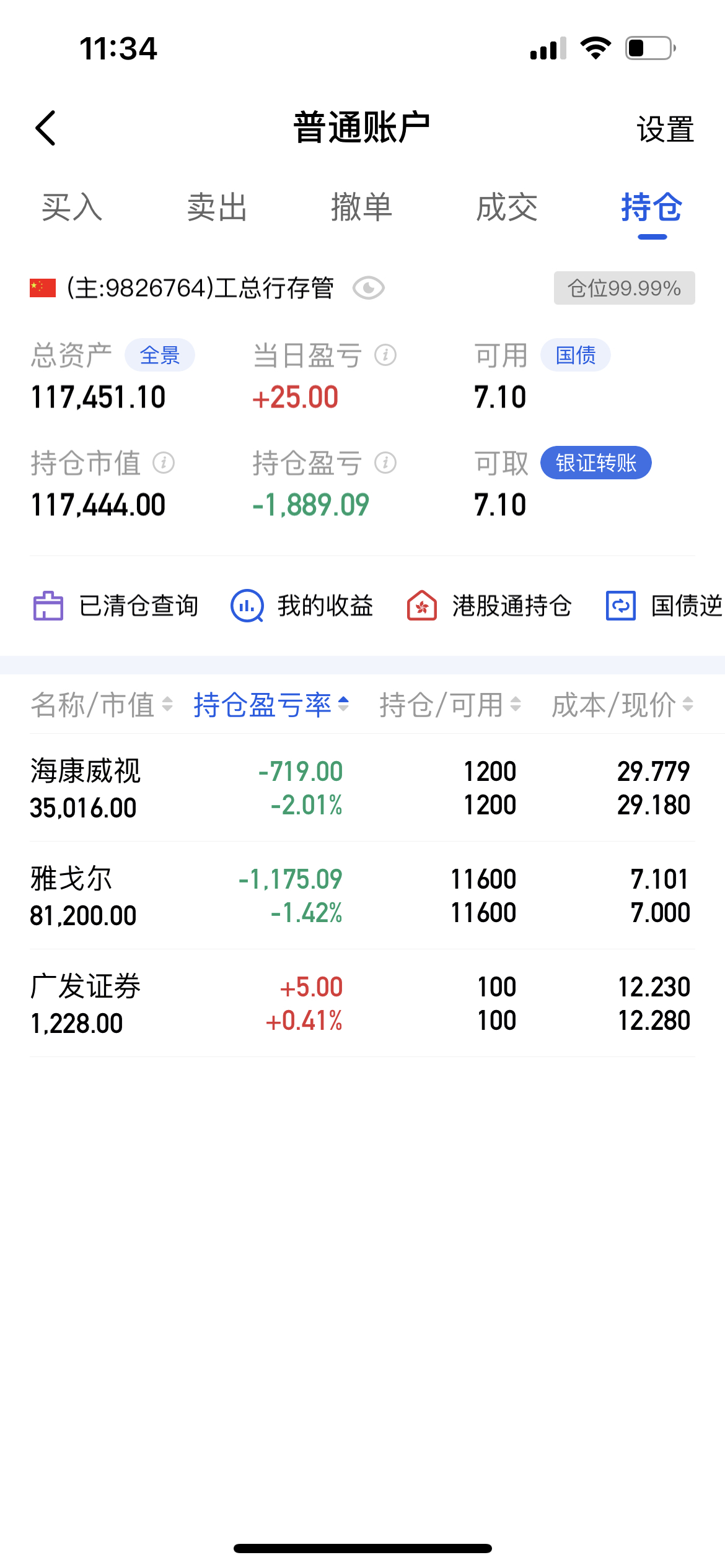Click the back arrow at top left

(45, 129)
